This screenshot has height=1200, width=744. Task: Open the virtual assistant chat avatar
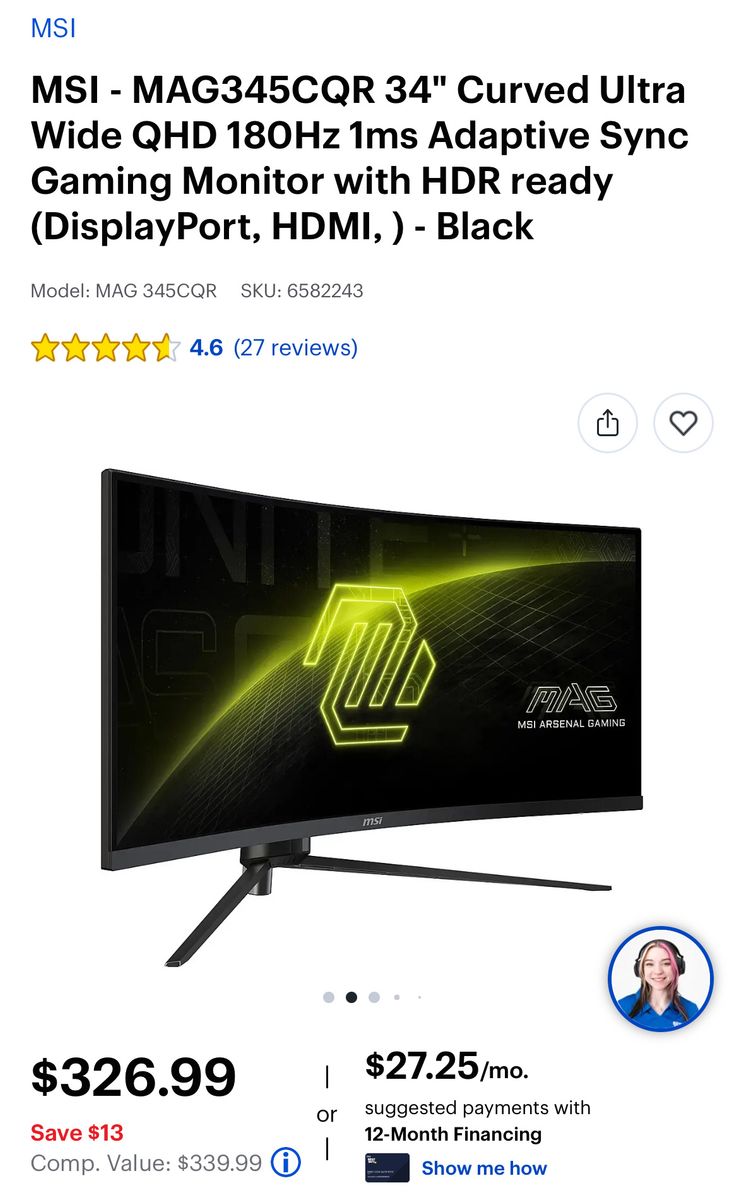660,979
